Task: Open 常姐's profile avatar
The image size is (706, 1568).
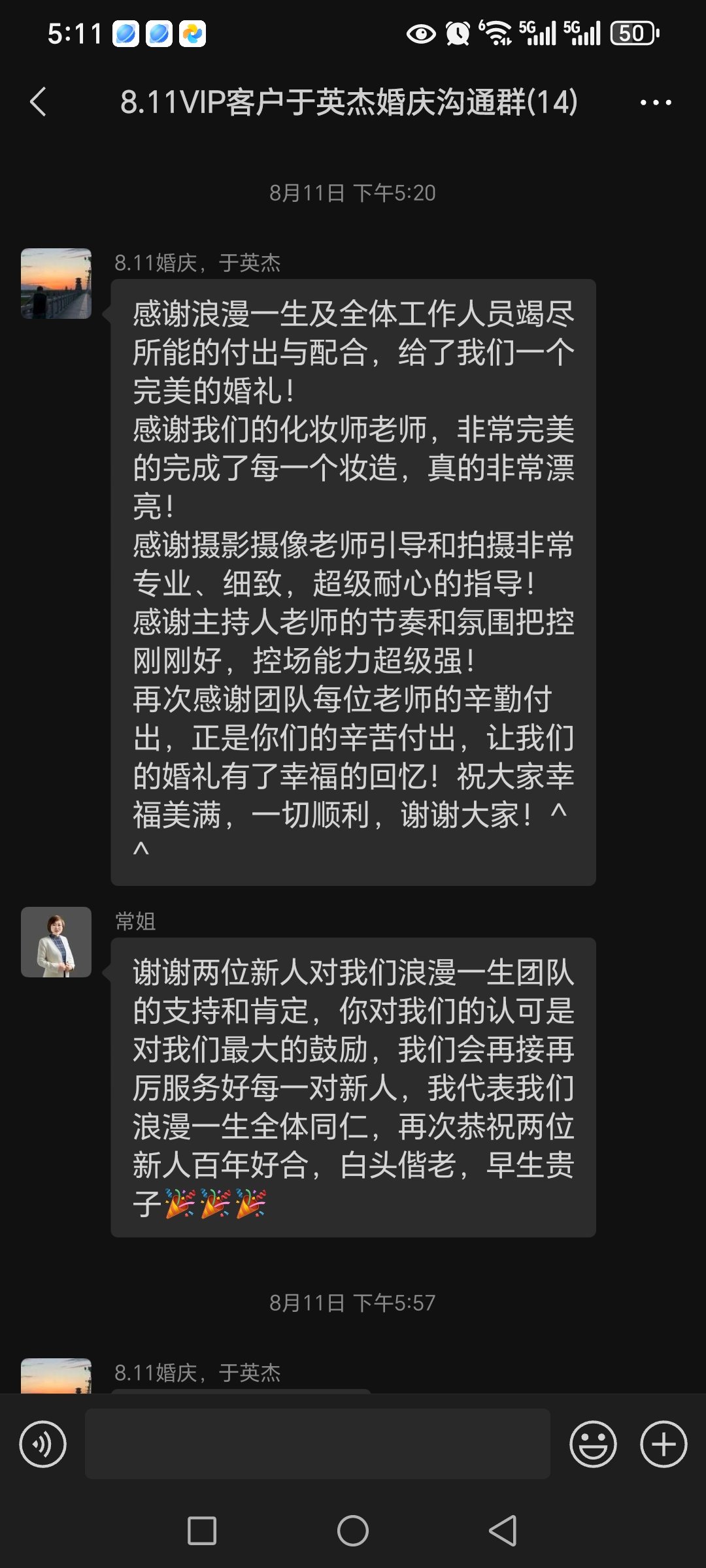Action: pyautogui.click(x=56, y=942)
